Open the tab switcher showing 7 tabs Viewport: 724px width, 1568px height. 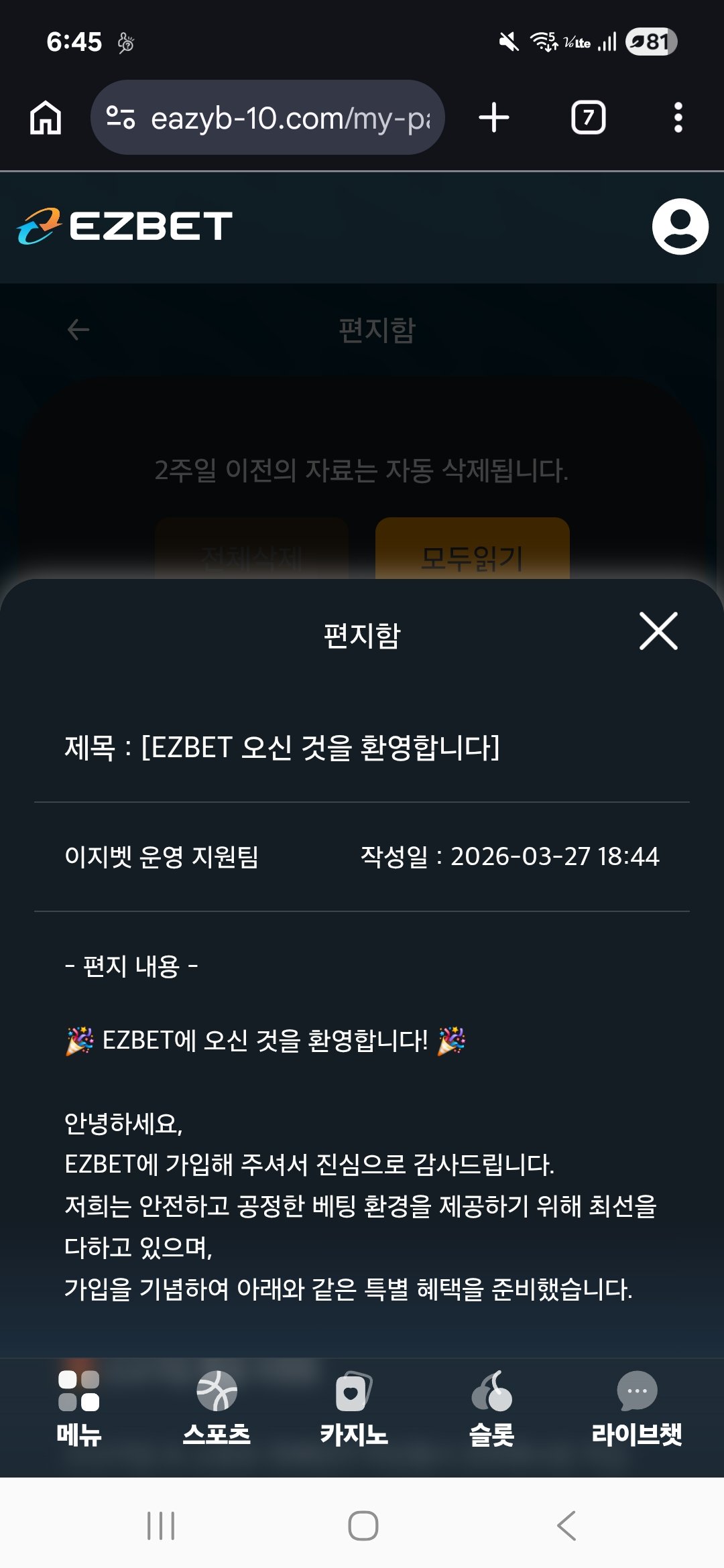click(588, 118)
